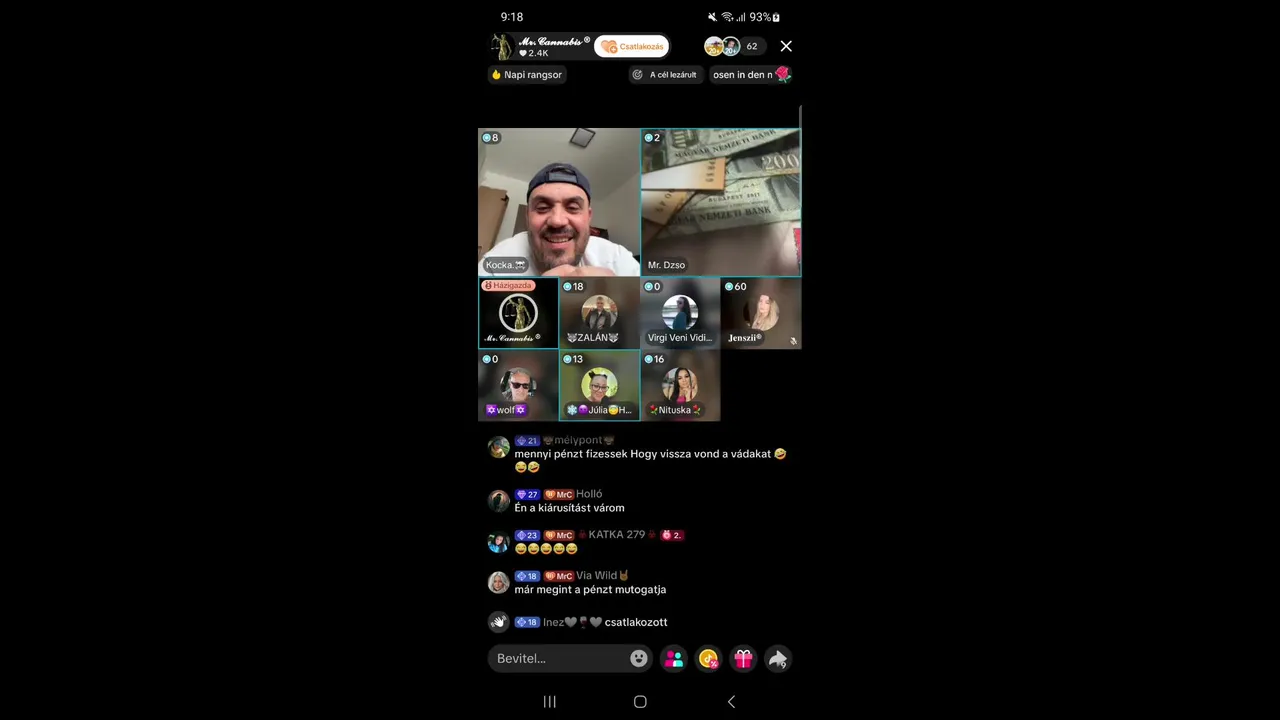Open Mr. Cannabis host profile

(540, 46)
